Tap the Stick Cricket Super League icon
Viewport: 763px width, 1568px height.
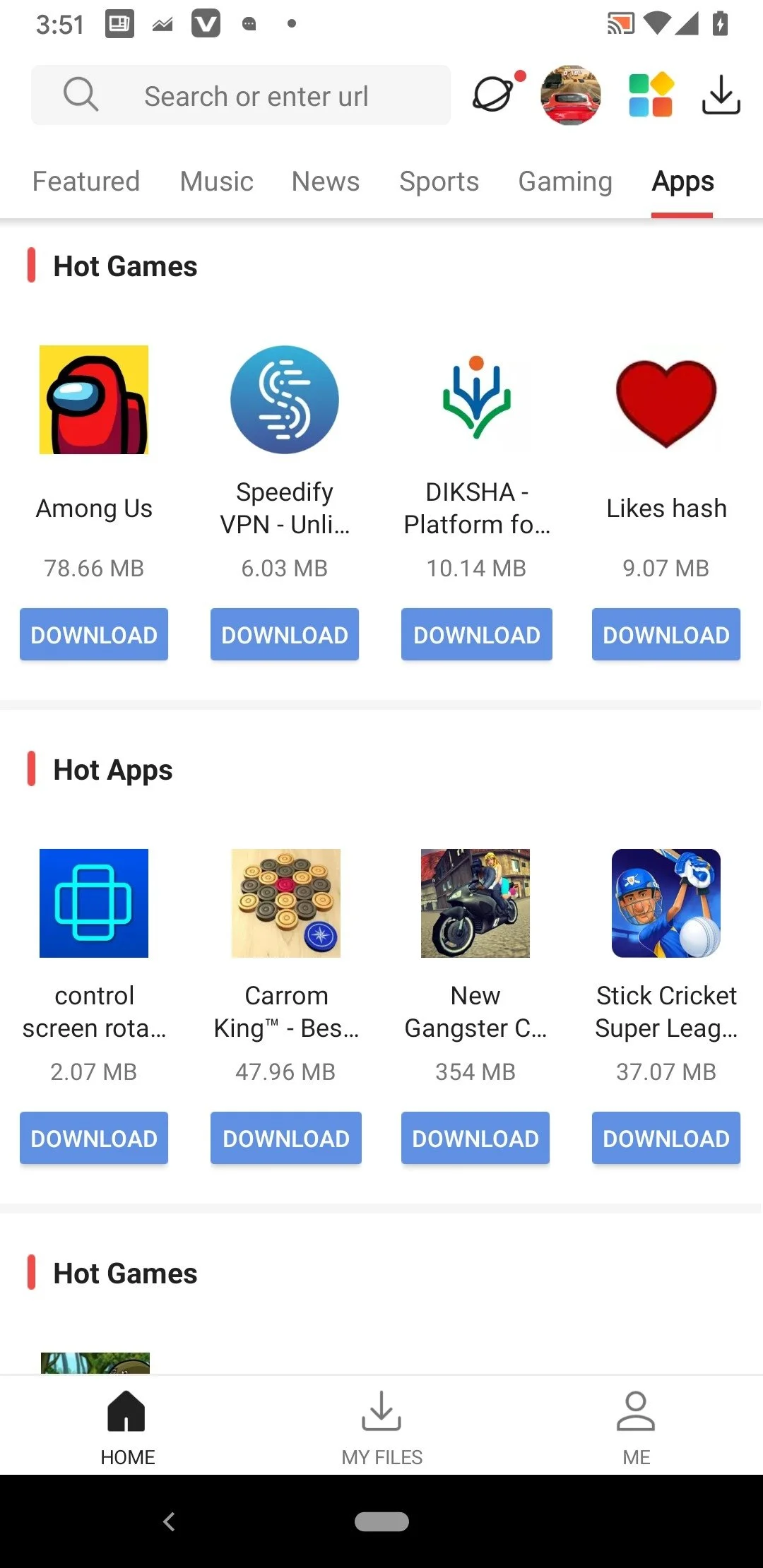[x=666, y=903]
